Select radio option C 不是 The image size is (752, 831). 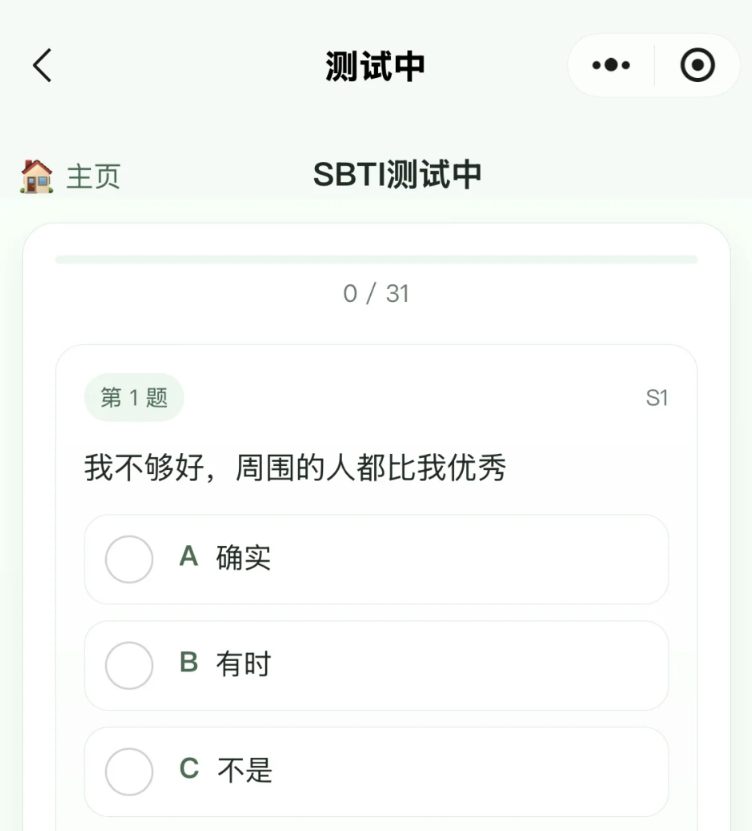coord(375,770)
